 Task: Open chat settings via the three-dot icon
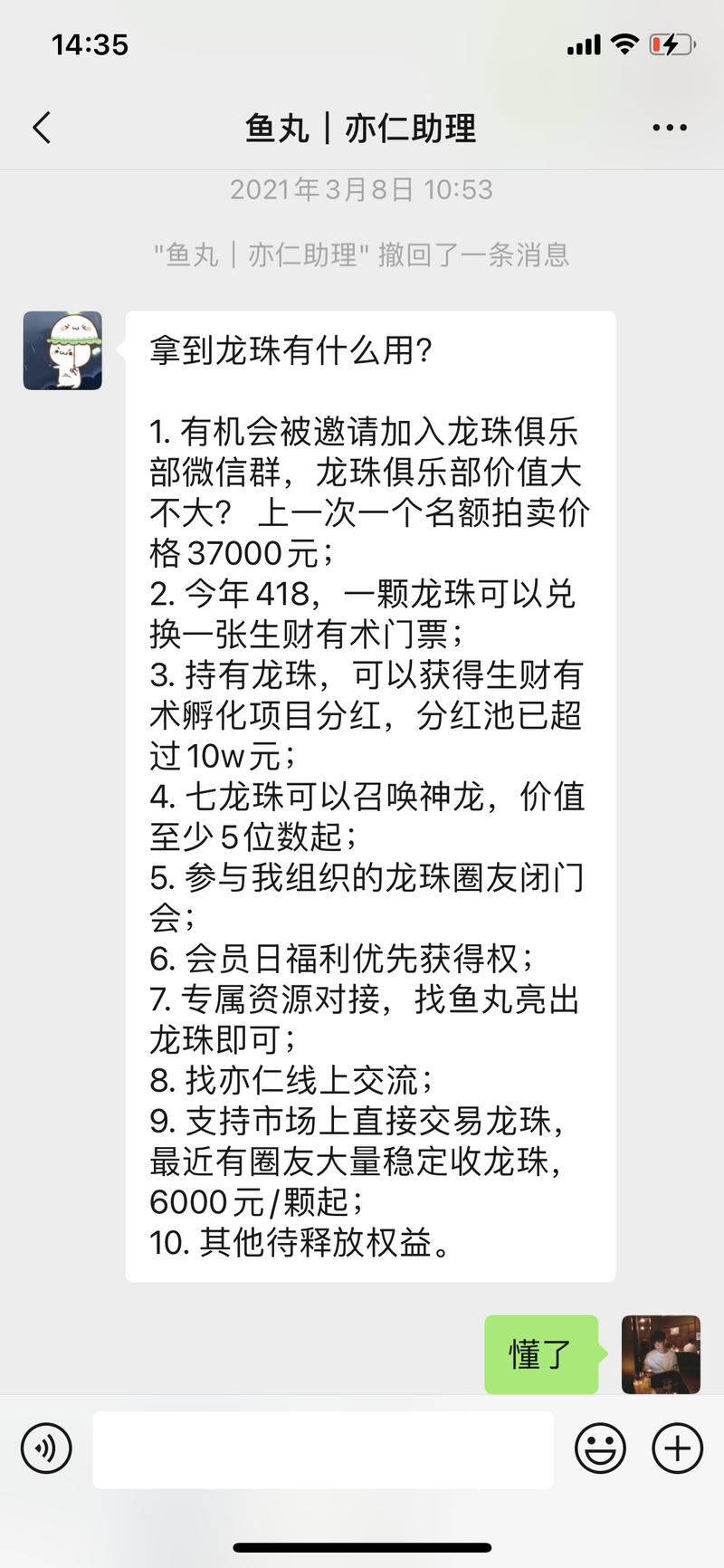click(x=669, y=128)
